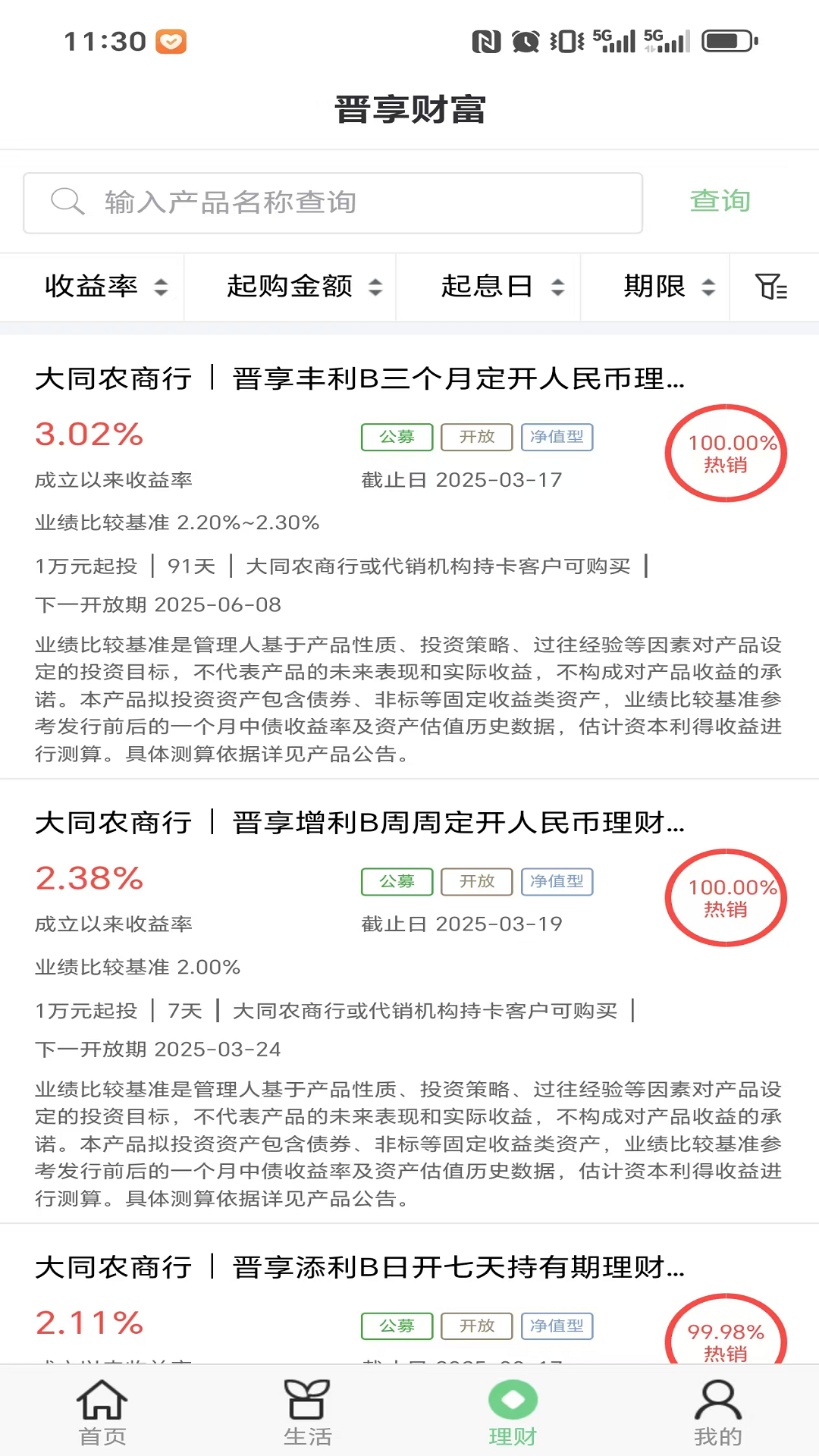The image size is (819, 1456).
Task: Open the filter options icon
Action: click(771, 287)
